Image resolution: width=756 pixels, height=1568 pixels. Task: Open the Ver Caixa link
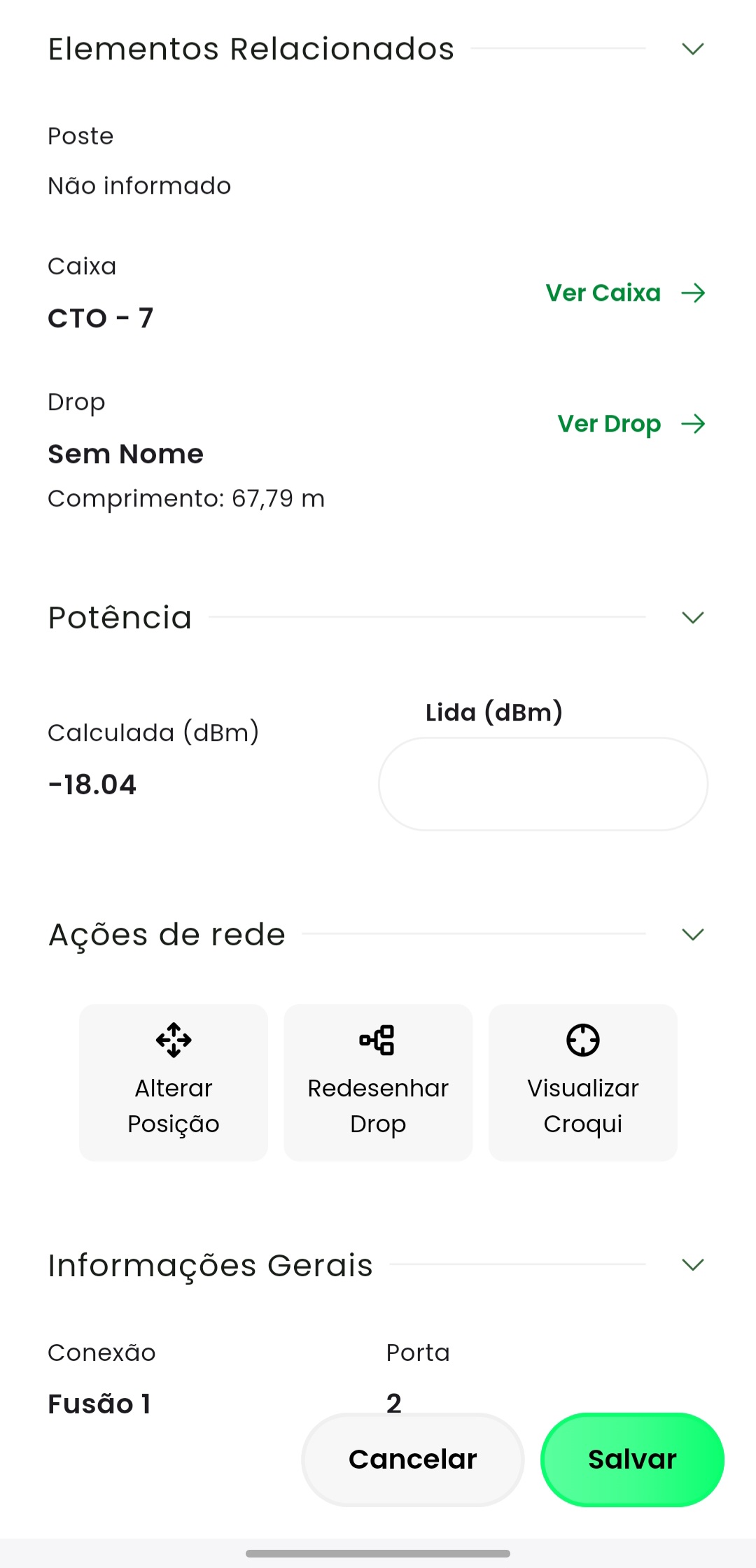(x=624, y=293)
